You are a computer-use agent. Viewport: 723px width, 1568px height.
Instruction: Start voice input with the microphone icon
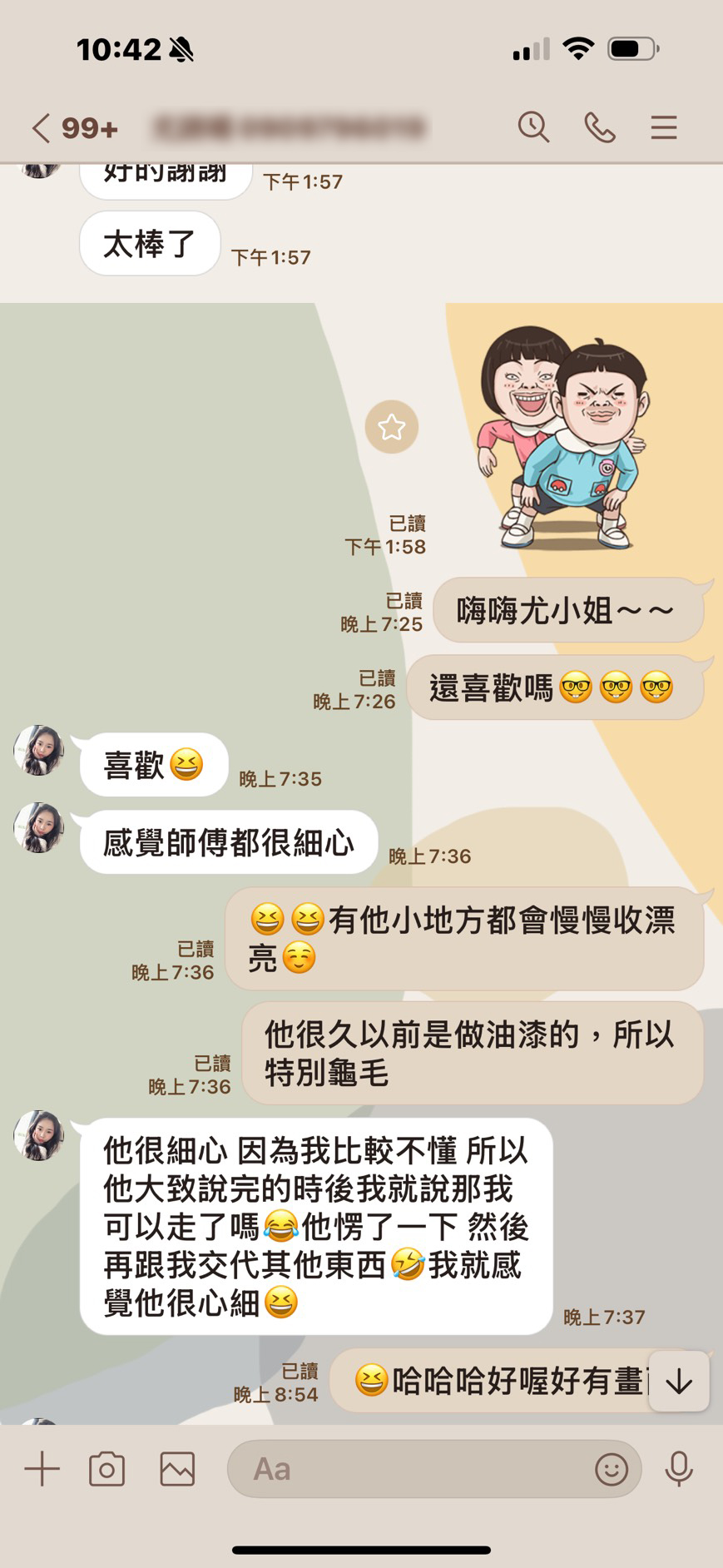pyautogui.click(x=678, y=1469)
